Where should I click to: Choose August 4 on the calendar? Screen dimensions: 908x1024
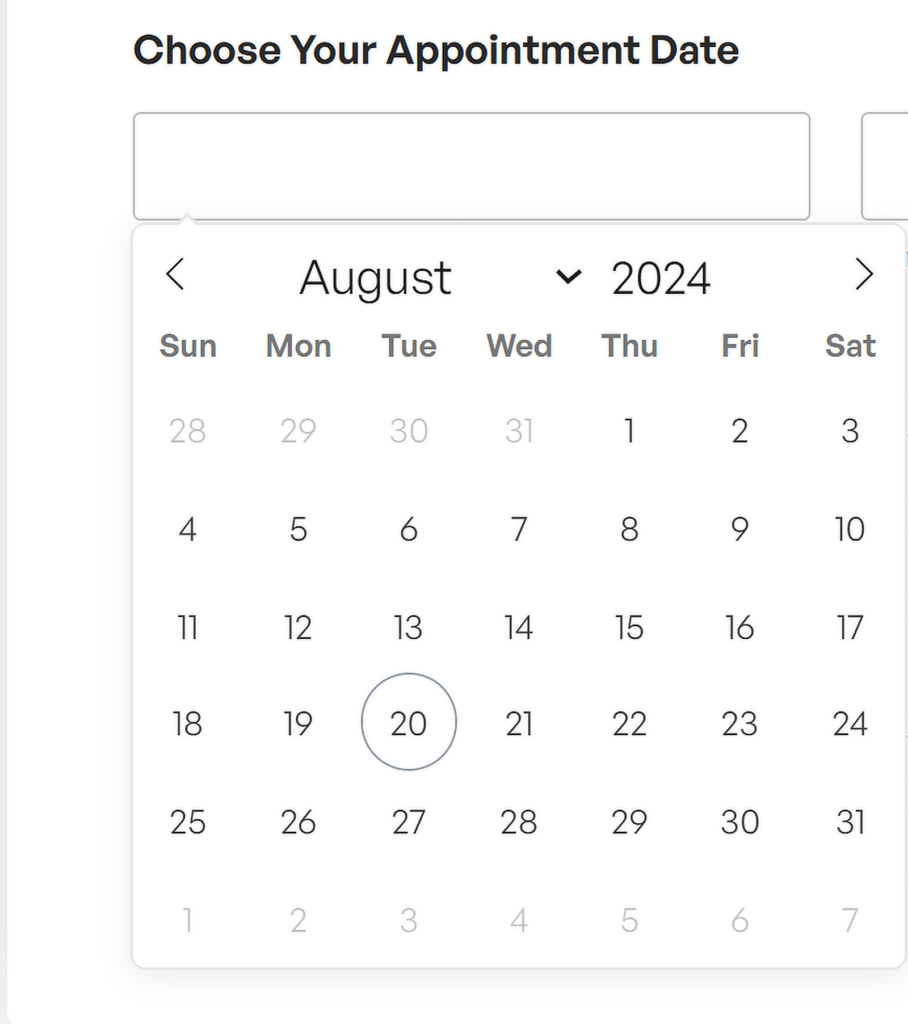tap(187, 529)
